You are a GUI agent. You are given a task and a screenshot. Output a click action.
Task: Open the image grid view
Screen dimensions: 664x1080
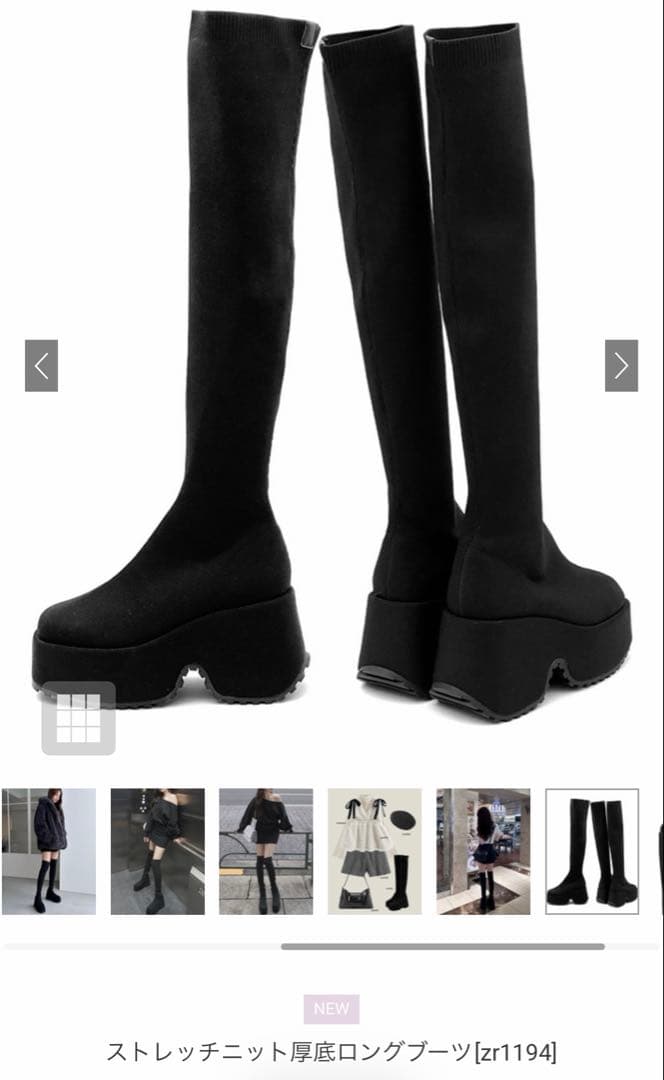tap(78, 717)
